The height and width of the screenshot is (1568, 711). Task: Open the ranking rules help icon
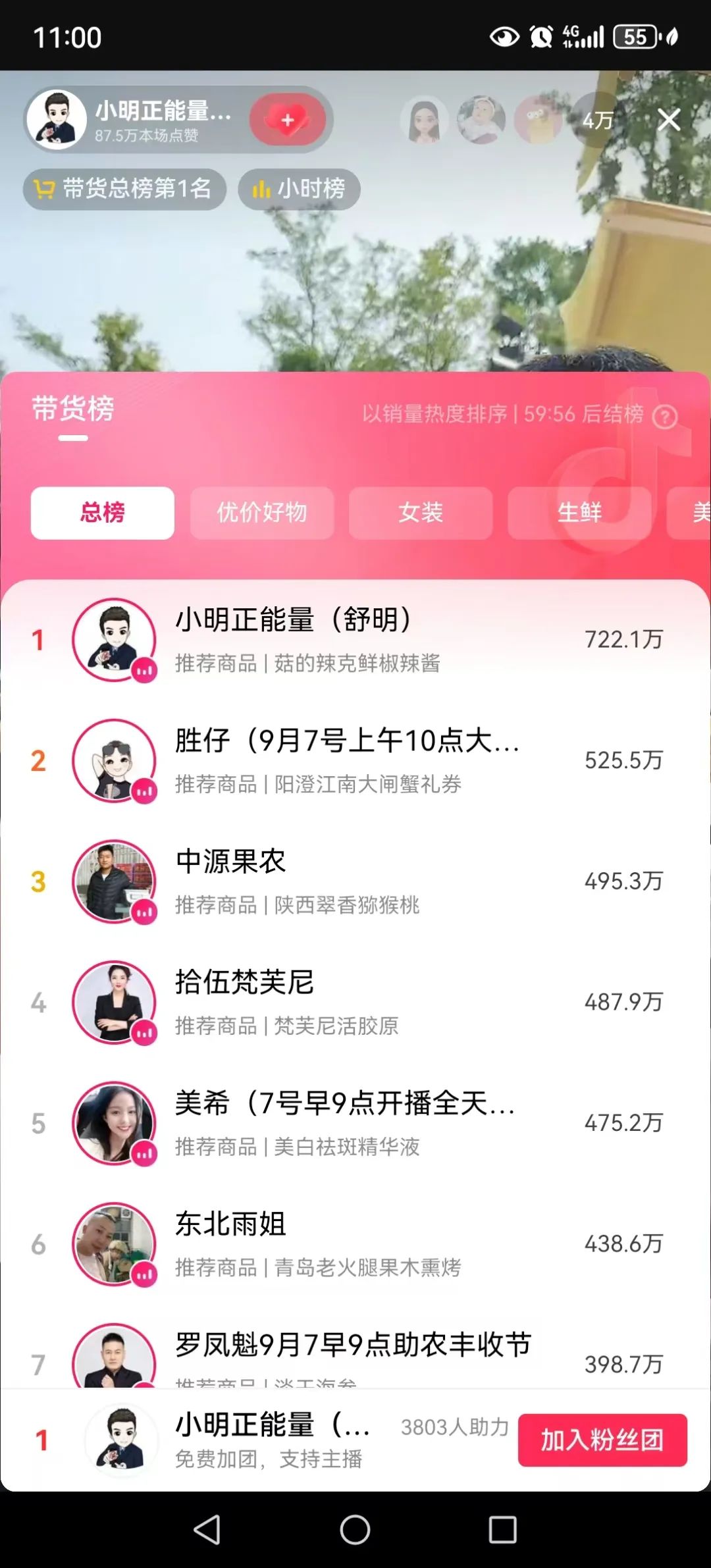pos(665,417)
